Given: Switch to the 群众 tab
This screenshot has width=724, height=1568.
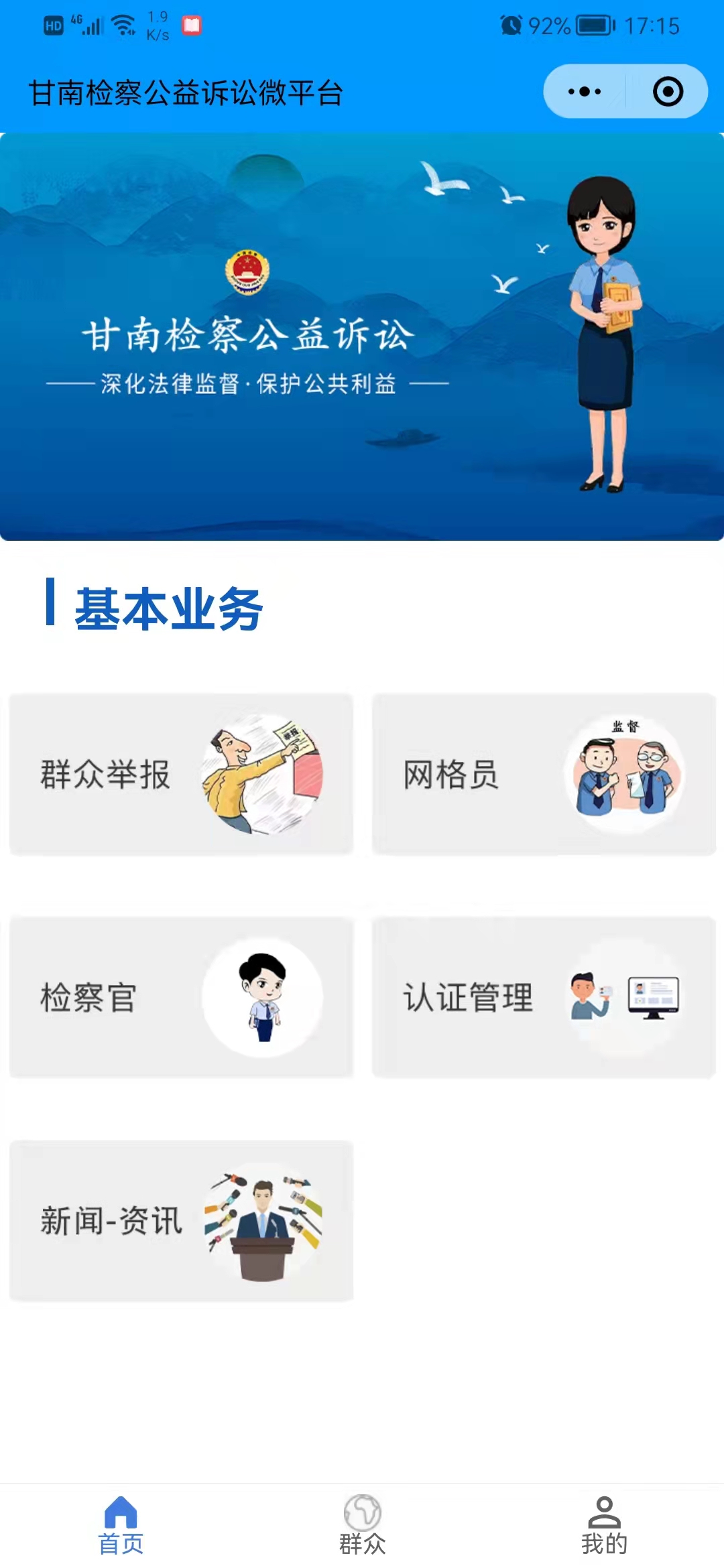Looking at the screenshot, I should coord(362,1526).
